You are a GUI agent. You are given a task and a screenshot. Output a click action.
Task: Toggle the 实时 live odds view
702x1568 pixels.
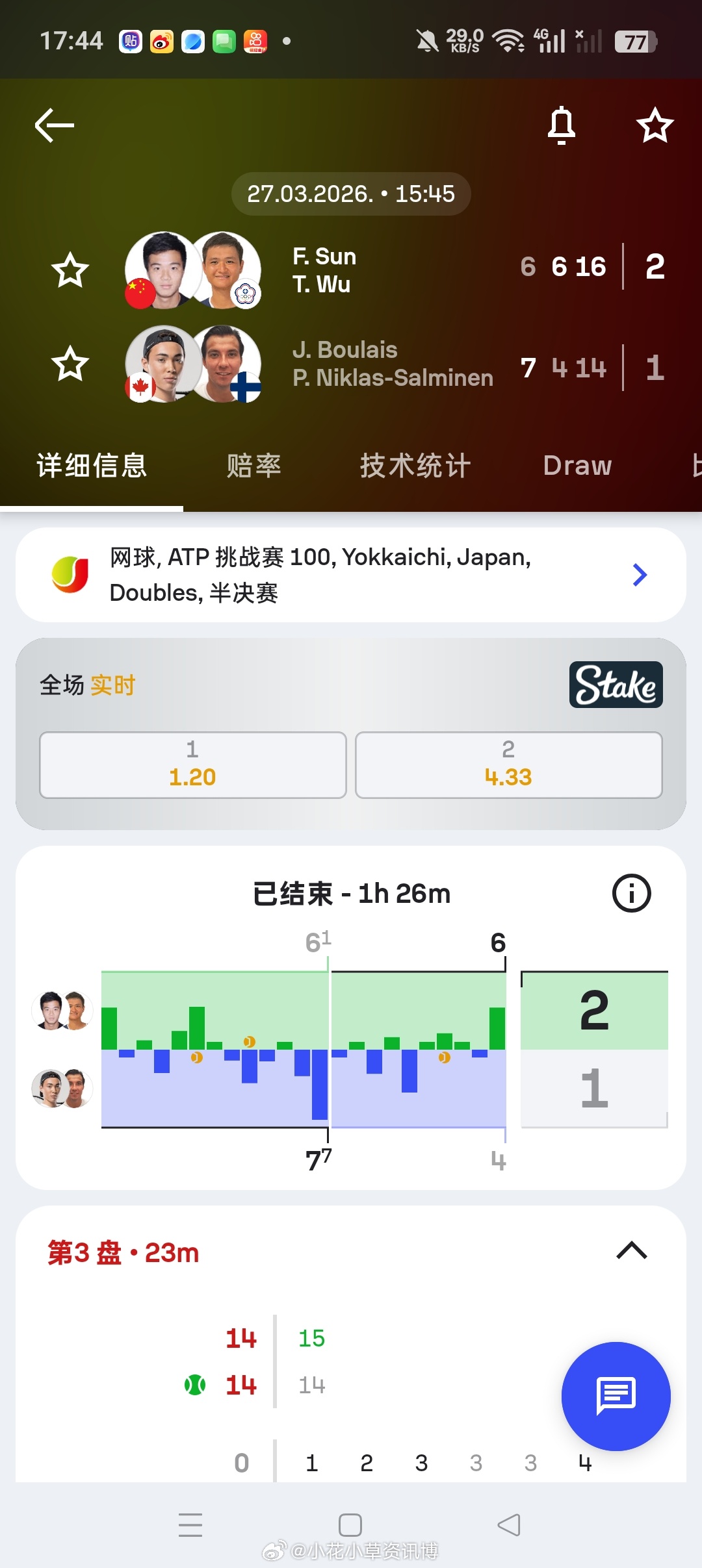tap(113, 685)
